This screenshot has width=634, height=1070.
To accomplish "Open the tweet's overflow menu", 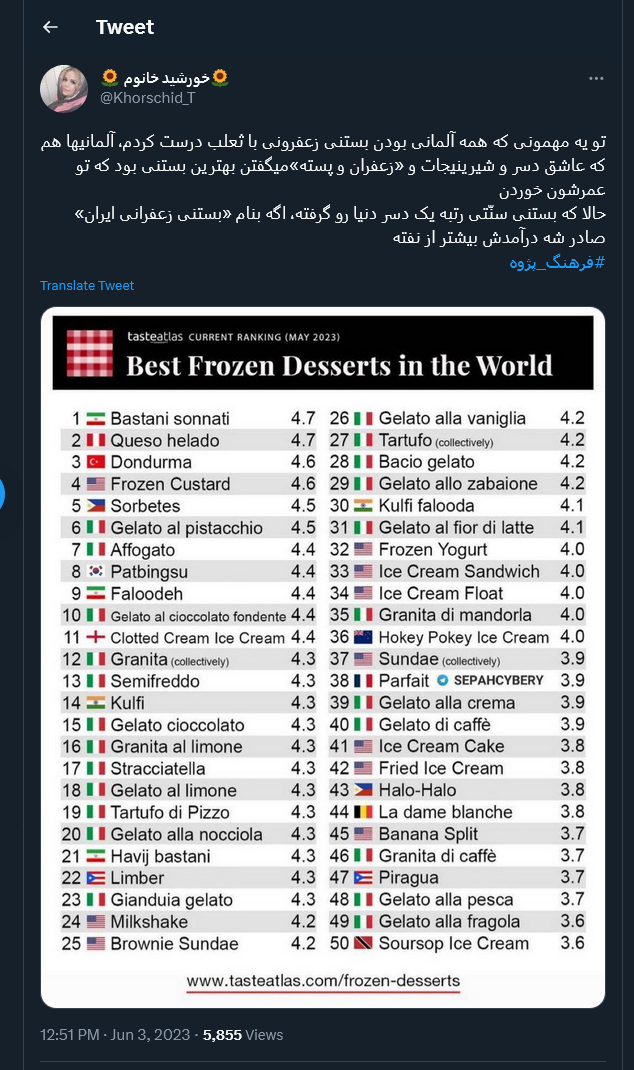I will (x=596, y=78).
